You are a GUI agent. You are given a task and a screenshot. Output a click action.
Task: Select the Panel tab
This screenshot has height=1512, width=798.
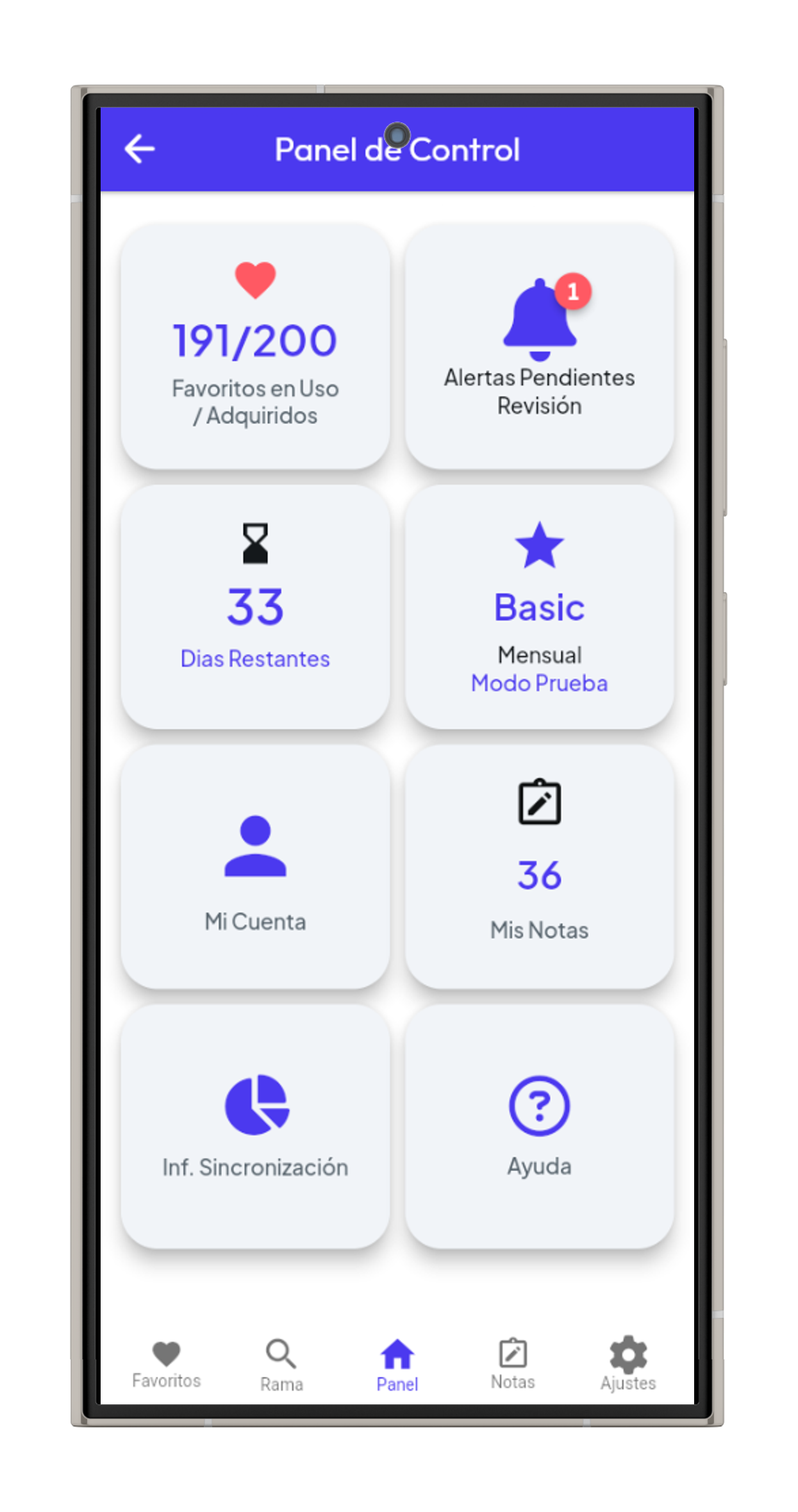397,1366
